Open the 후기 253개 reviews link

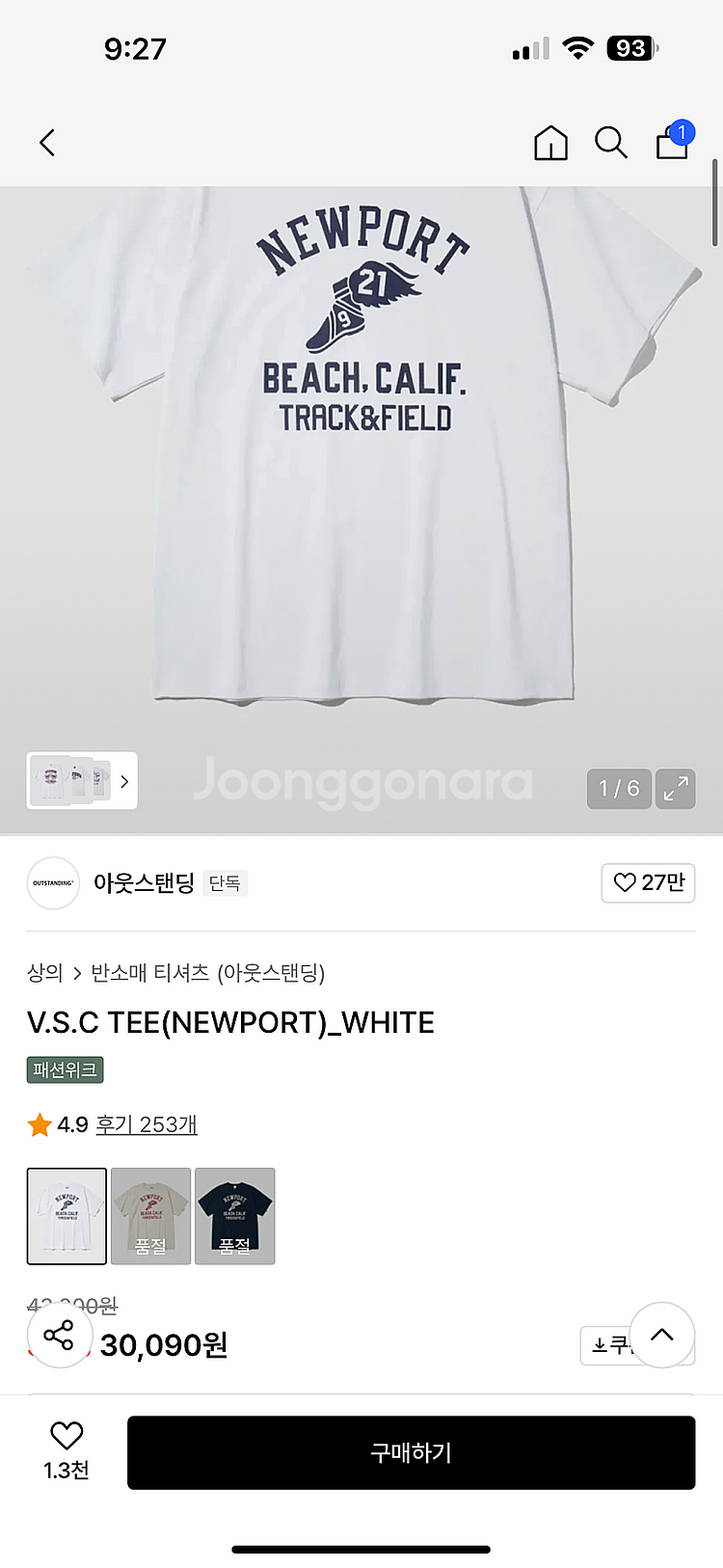pos(147,1124)
